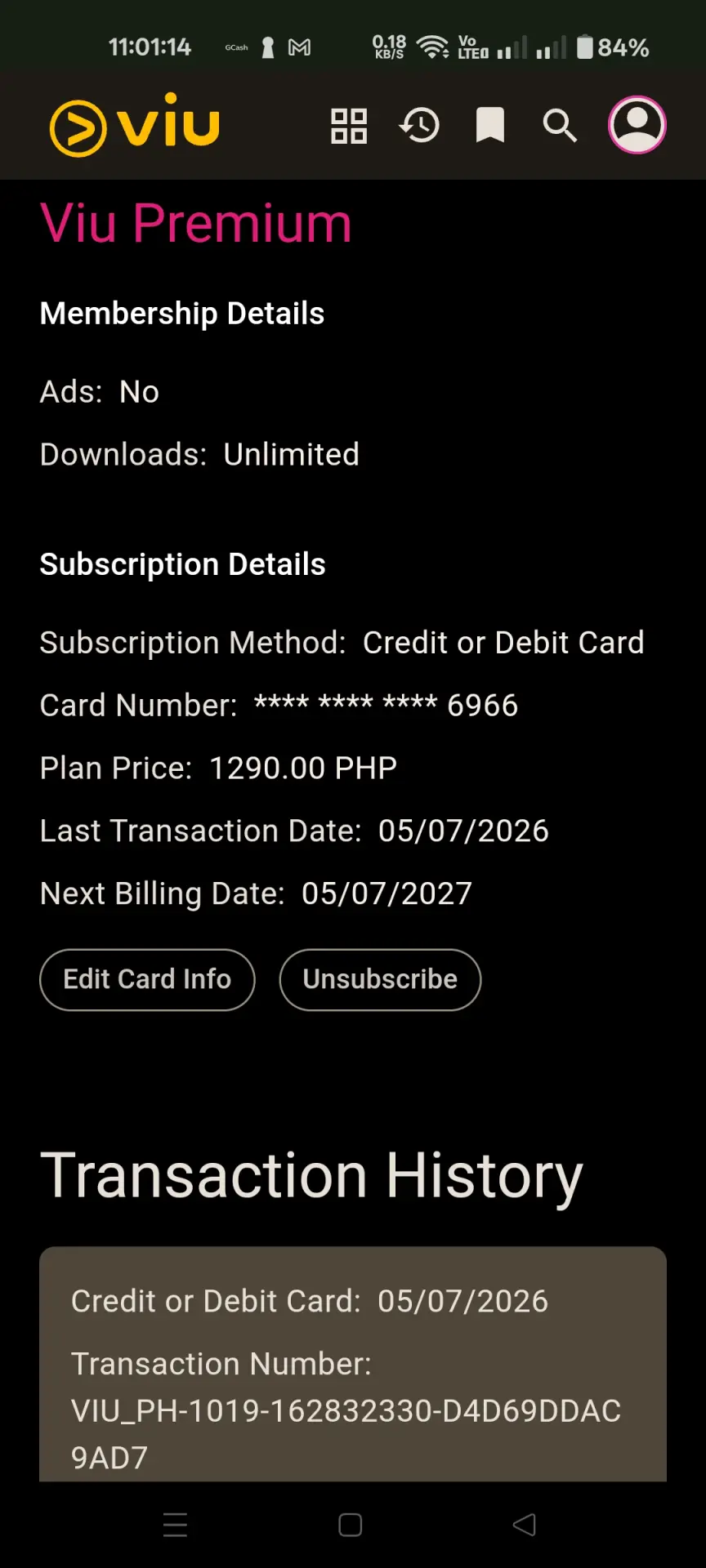
Task: Tap the Viu logo to go home
Action: [x=135, y=125]
